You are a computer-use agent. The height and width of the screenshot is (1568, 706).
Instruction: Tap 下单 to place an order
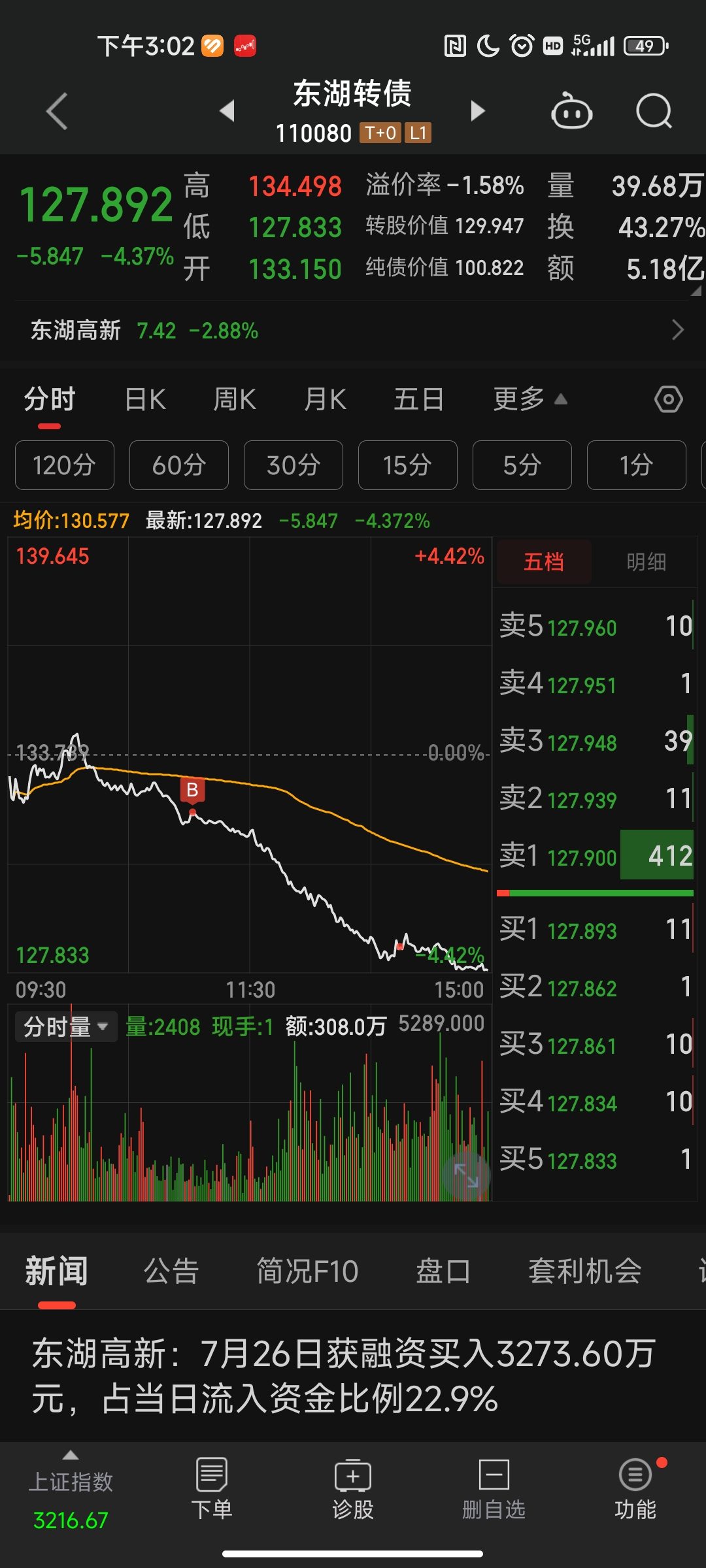[x=211, y=1490]
